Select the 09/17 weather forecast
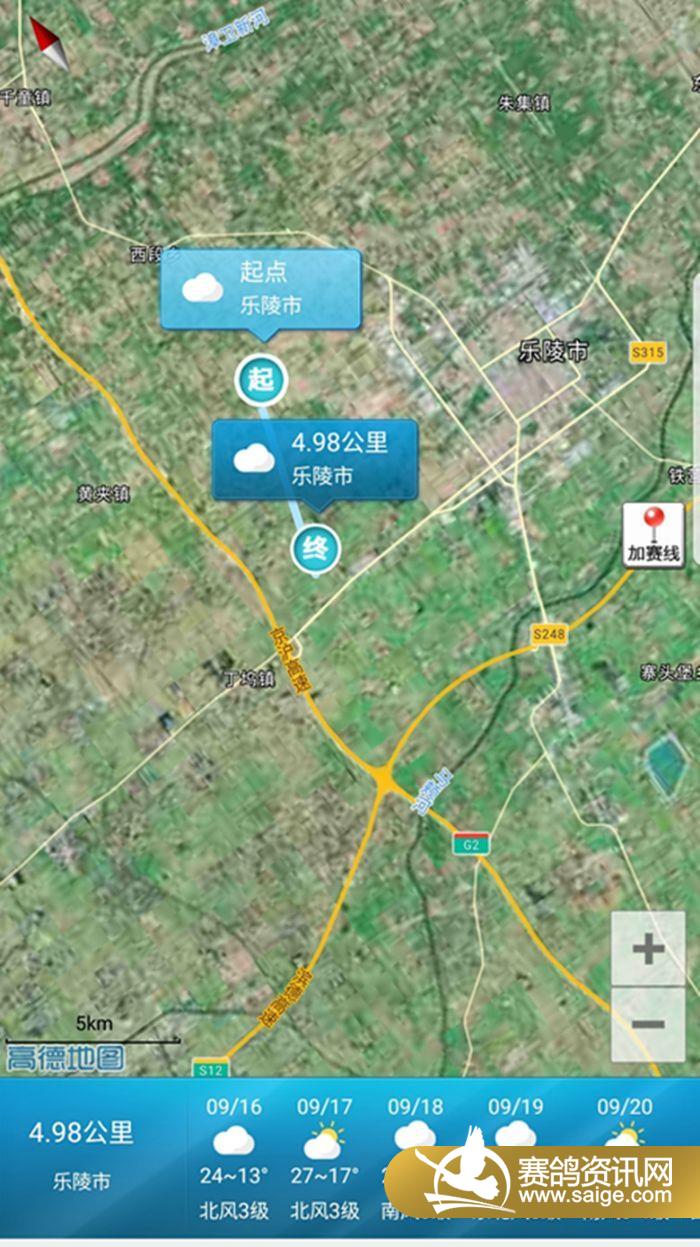The height and width of the screenshot is (1247, 700). point(324,1160)
